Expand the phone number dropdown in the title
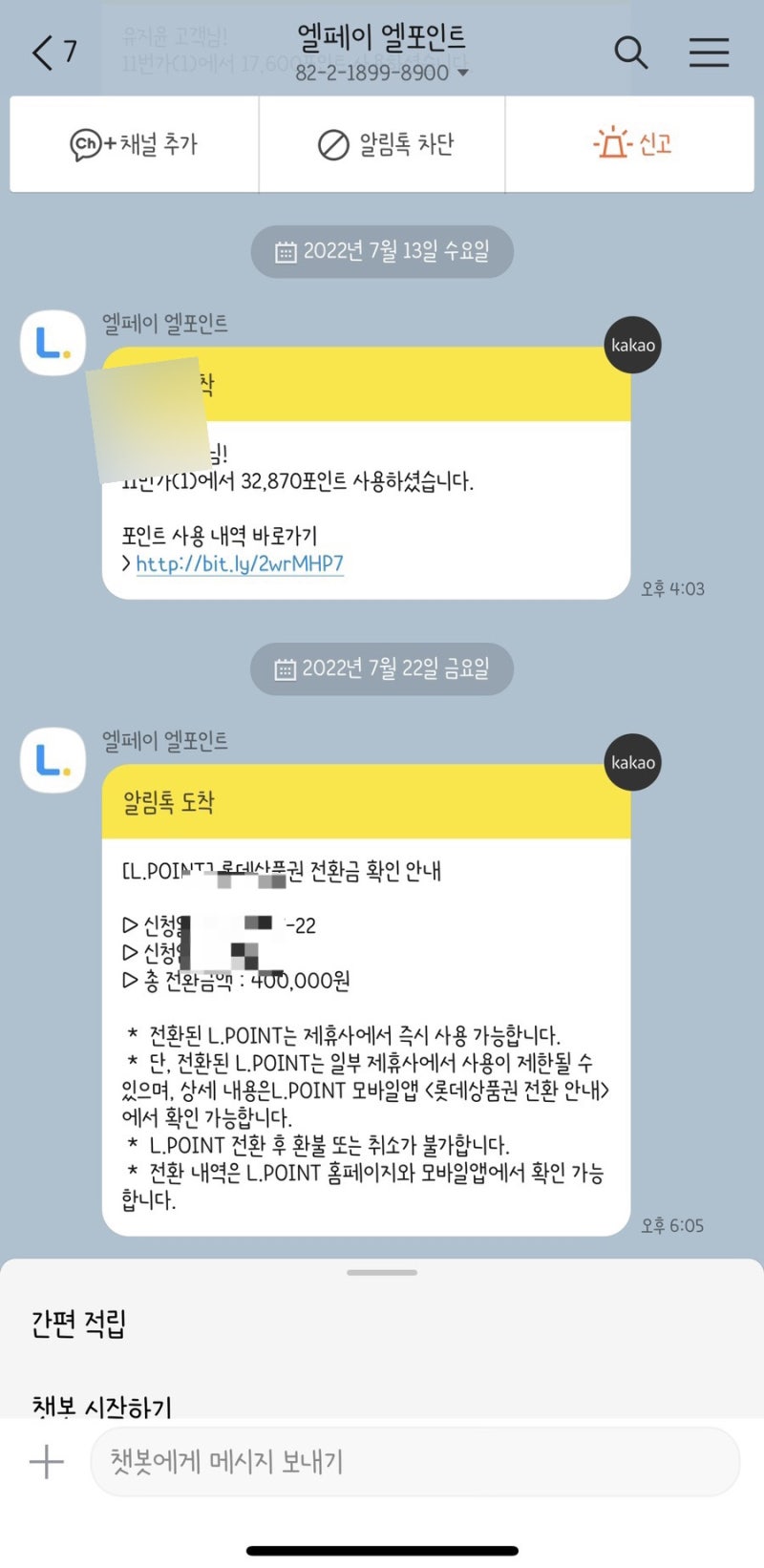Image resolution: width=764 pixels, height=1568 pixels. tap(463, 74)
